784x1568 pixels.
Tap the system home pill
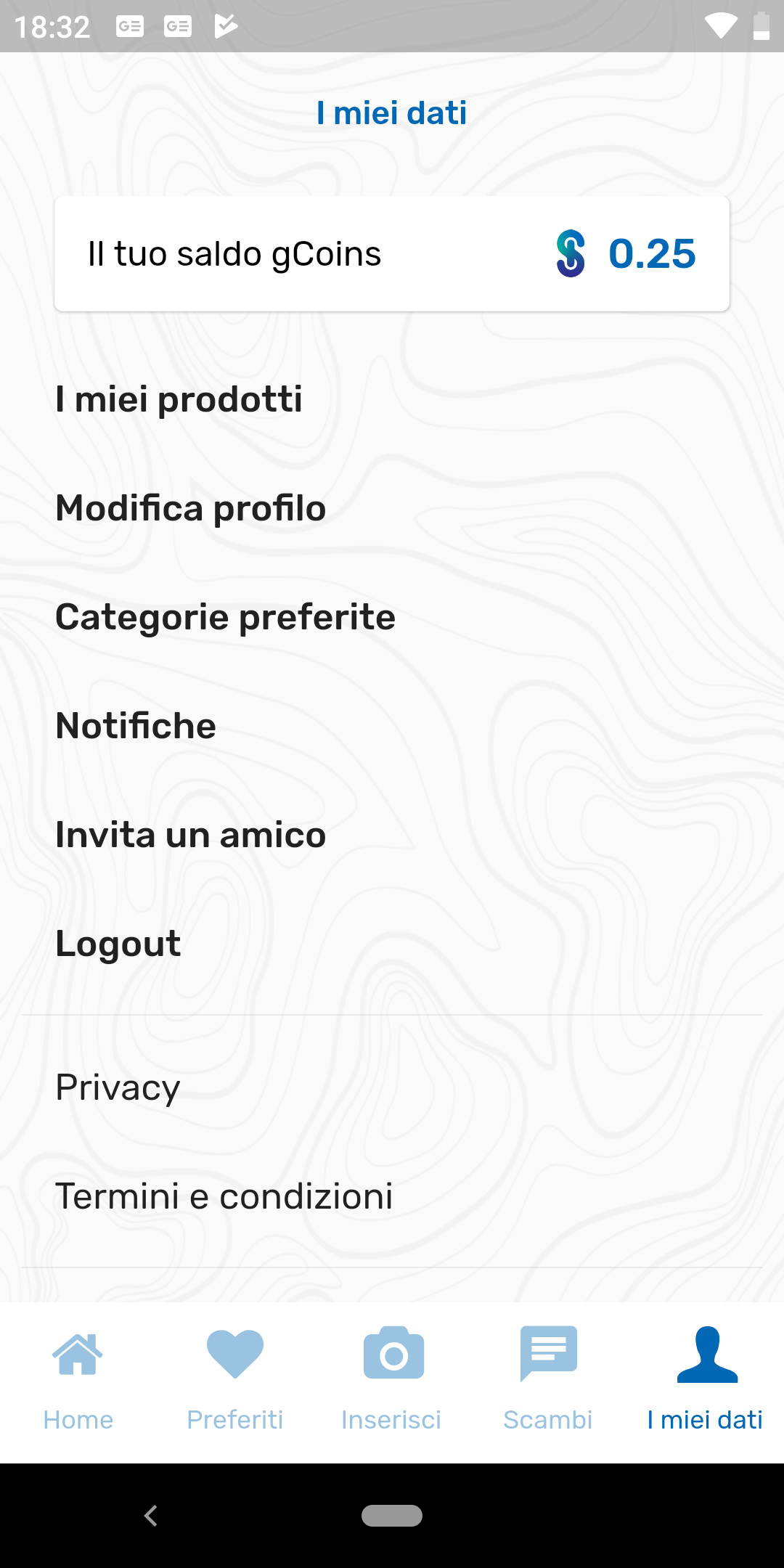pyautogui.click(x=392, y=1516)
